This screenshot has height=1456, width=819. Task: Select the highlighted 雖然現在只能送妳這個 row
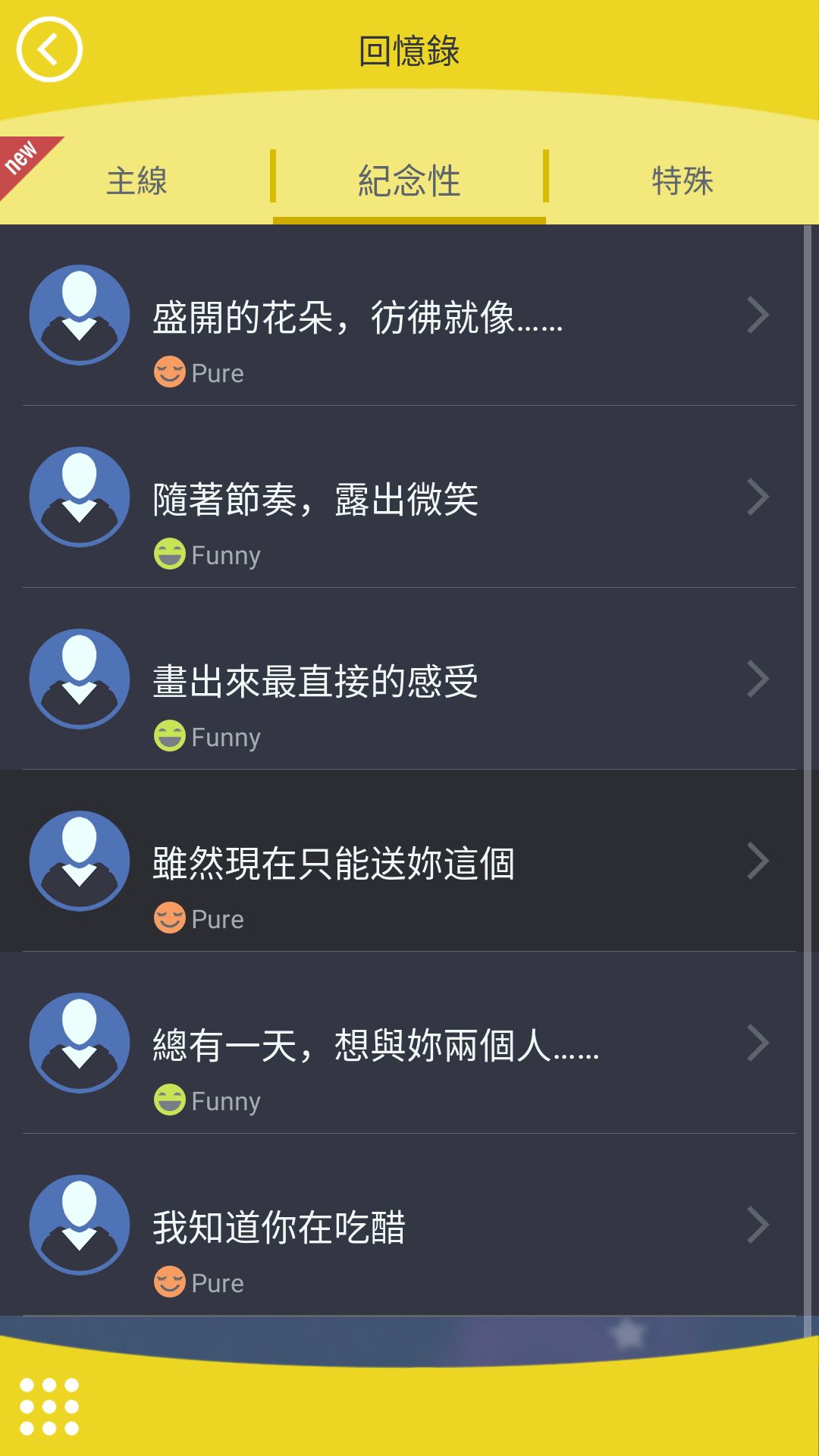point(409,862)
